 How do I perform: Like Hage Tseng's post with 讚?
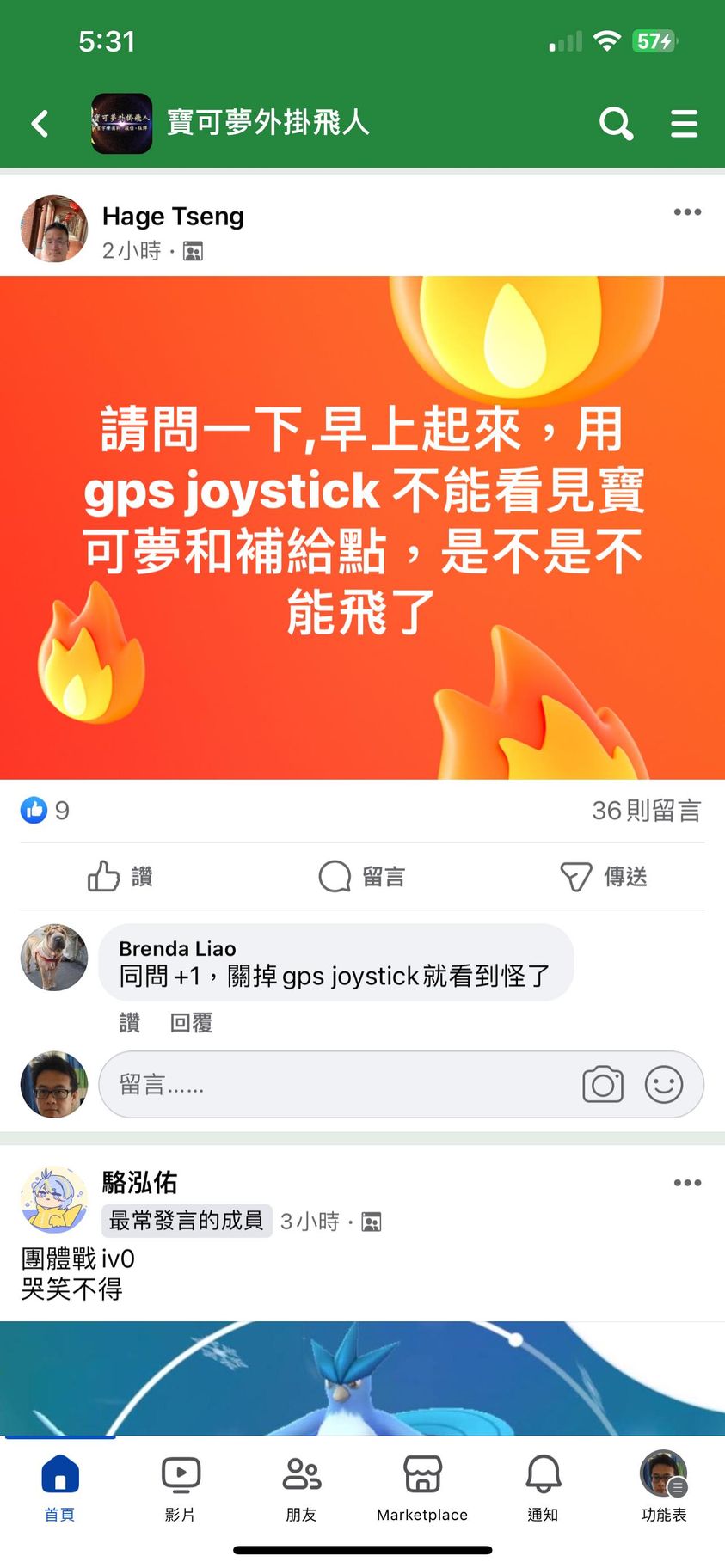click(120, 877)
